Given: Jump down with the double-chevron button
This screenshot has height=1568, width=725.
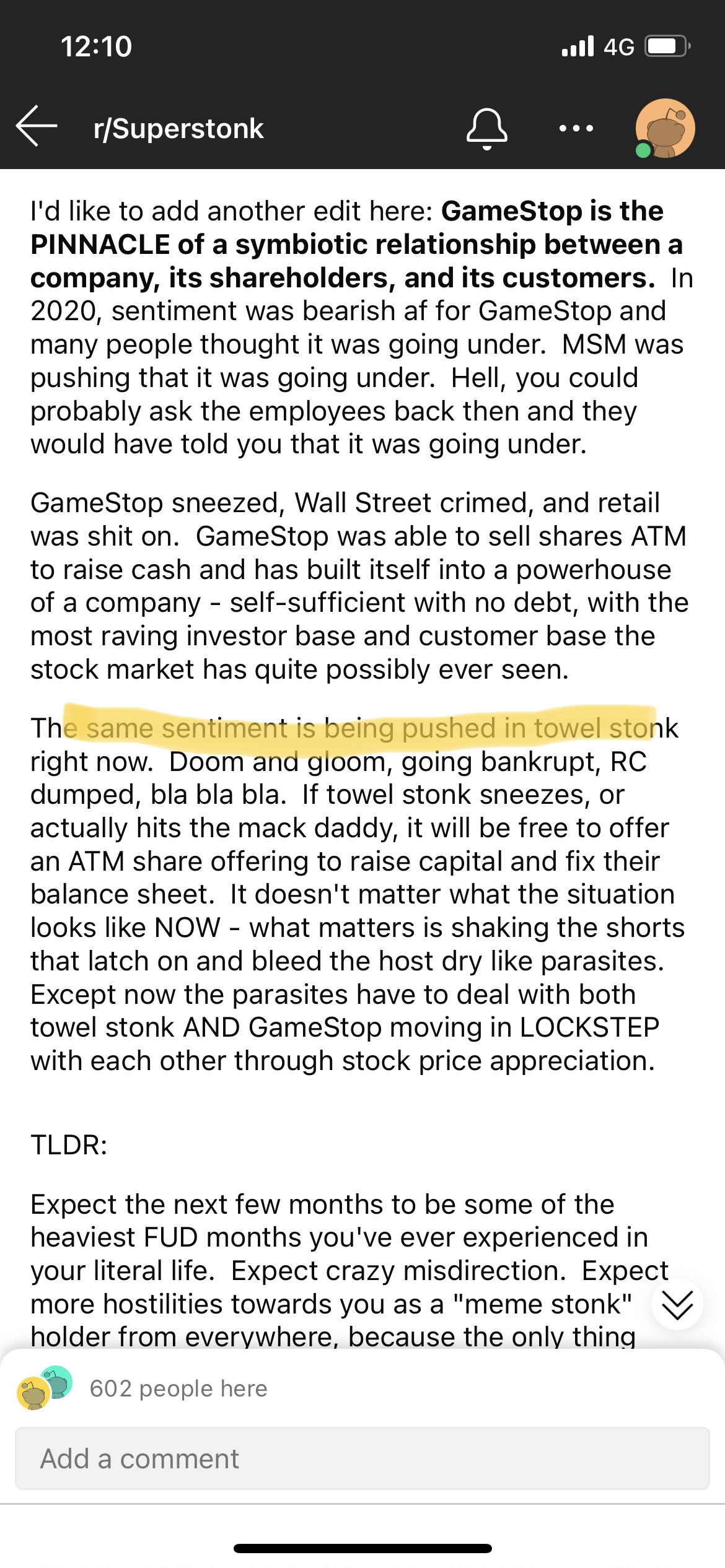Looking at the screenshot, I should click(x=677, y=1304).
